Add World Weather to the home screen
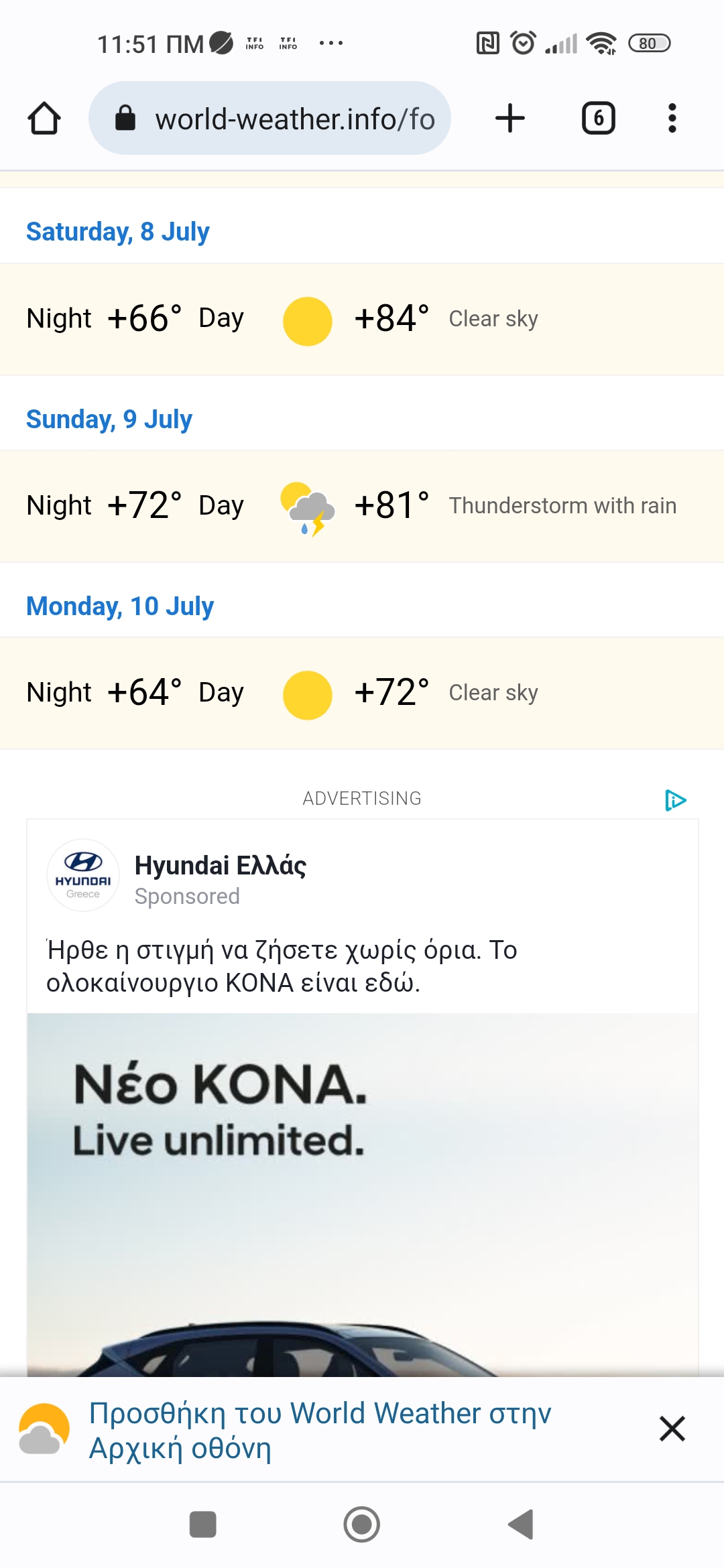 (320, 1430)
